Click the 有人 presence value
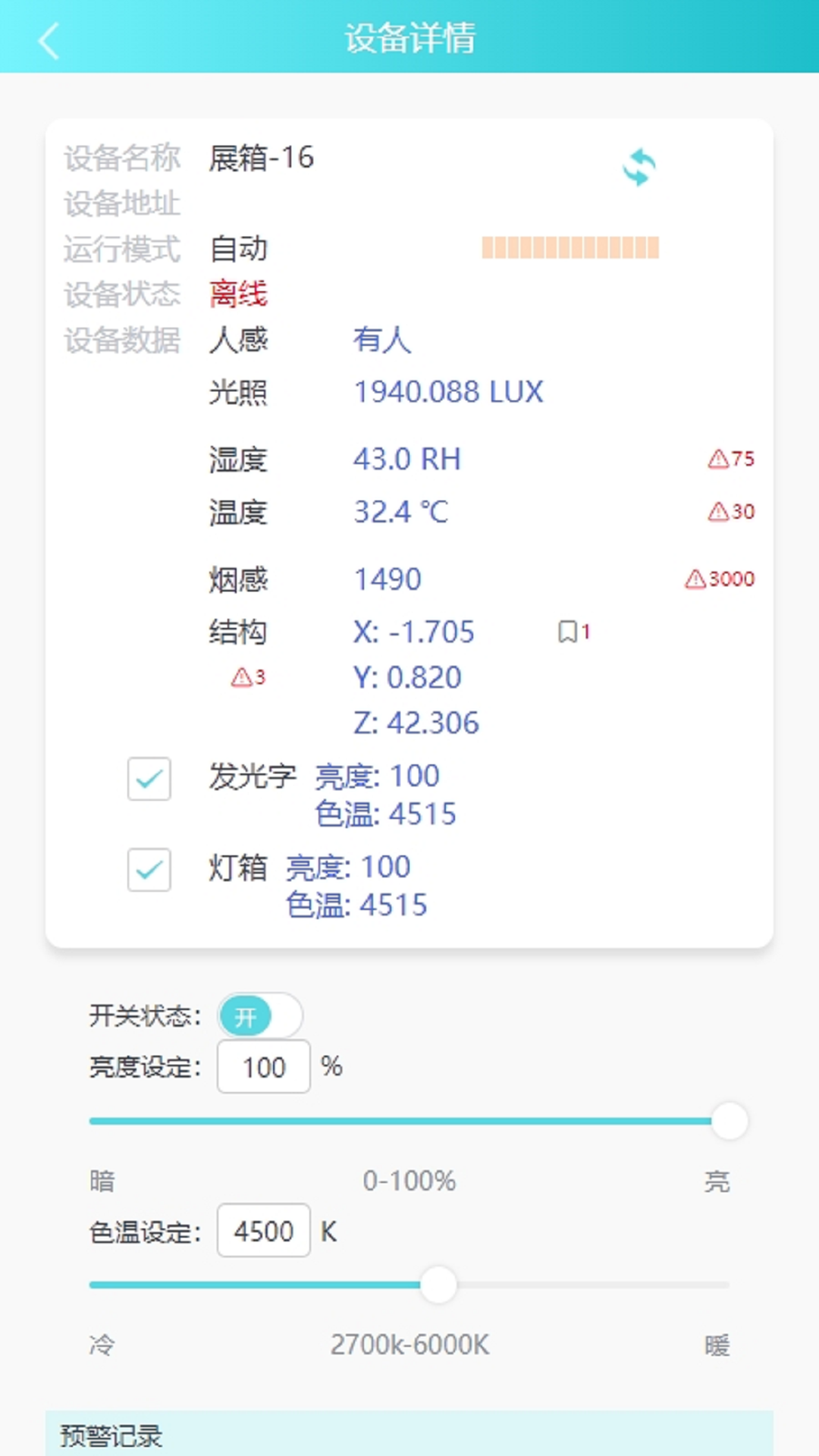Viewport: 819px width, 1456px height. [x=381, y=340]
